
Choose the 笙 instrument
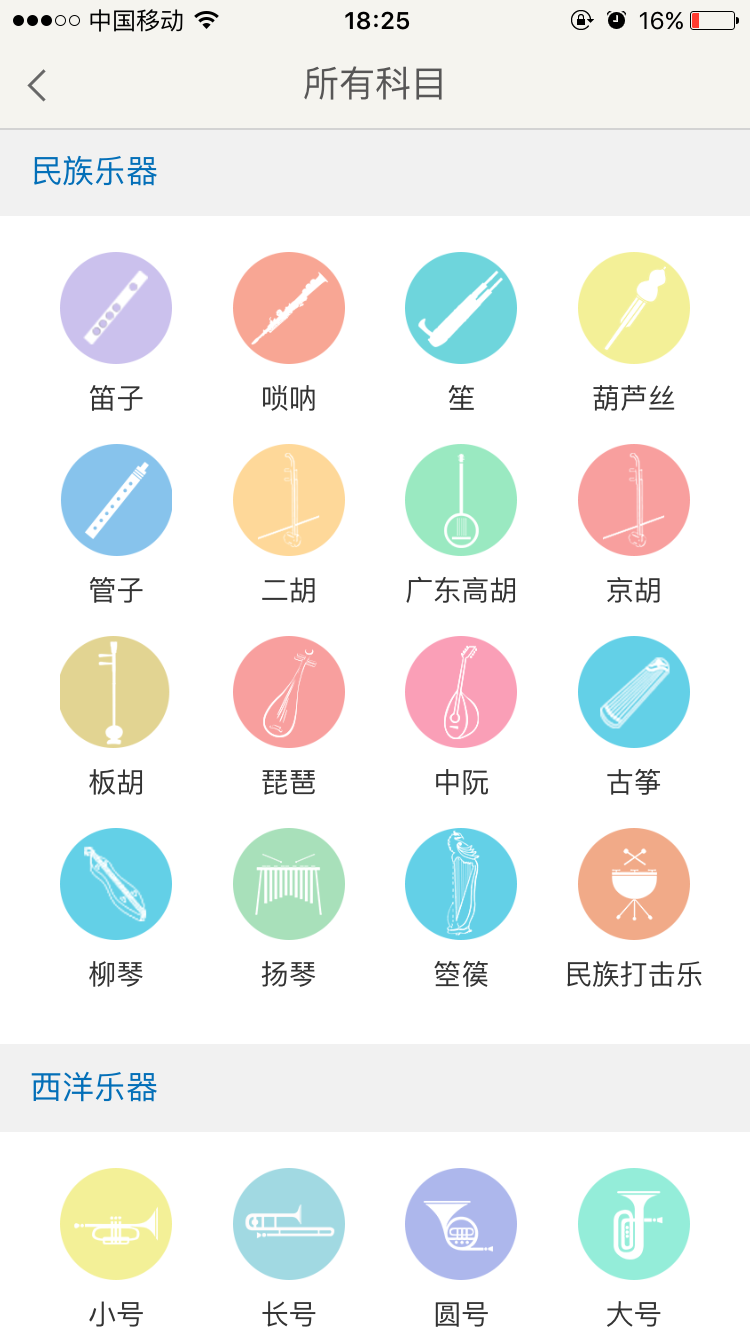[461, 308]
